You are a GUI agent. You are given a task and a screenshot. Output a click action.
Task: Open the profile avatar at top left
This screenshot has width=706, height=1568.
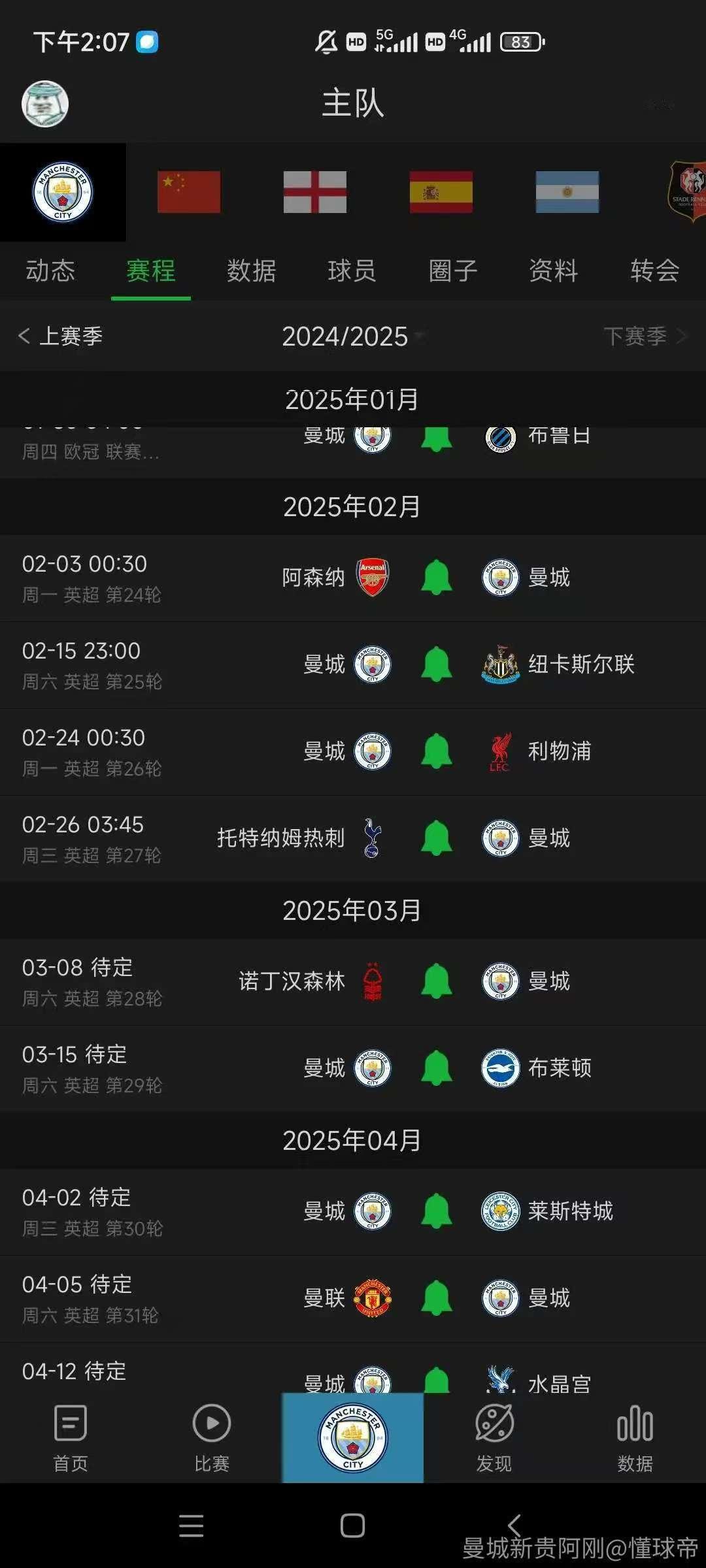click(x=45, y=104)
